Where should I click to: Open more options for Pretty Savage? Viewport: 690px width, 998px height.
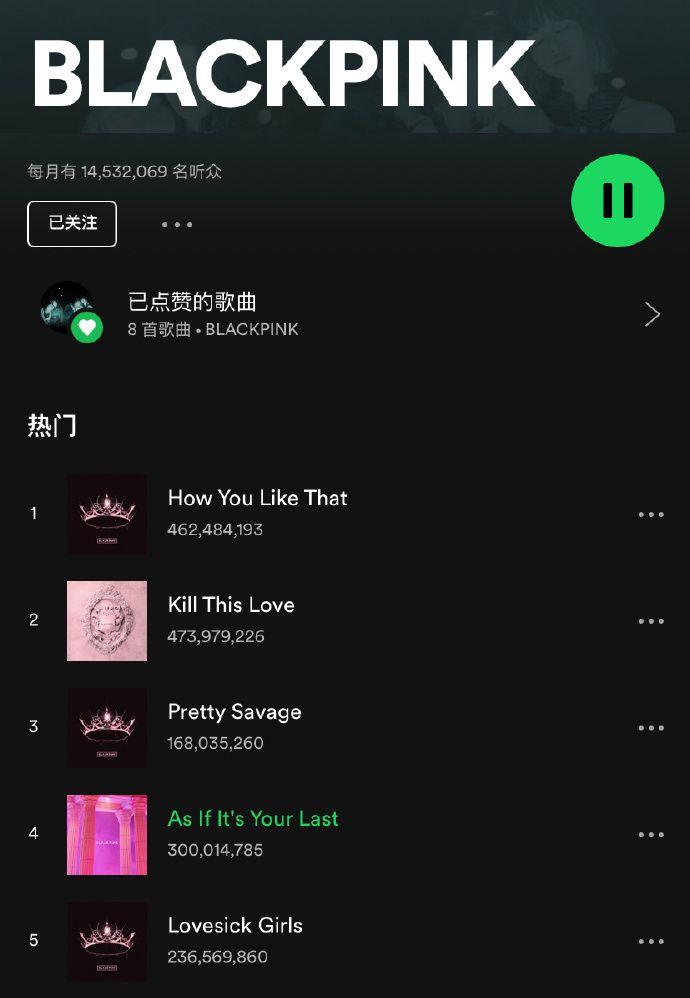(x=651, y=728)
